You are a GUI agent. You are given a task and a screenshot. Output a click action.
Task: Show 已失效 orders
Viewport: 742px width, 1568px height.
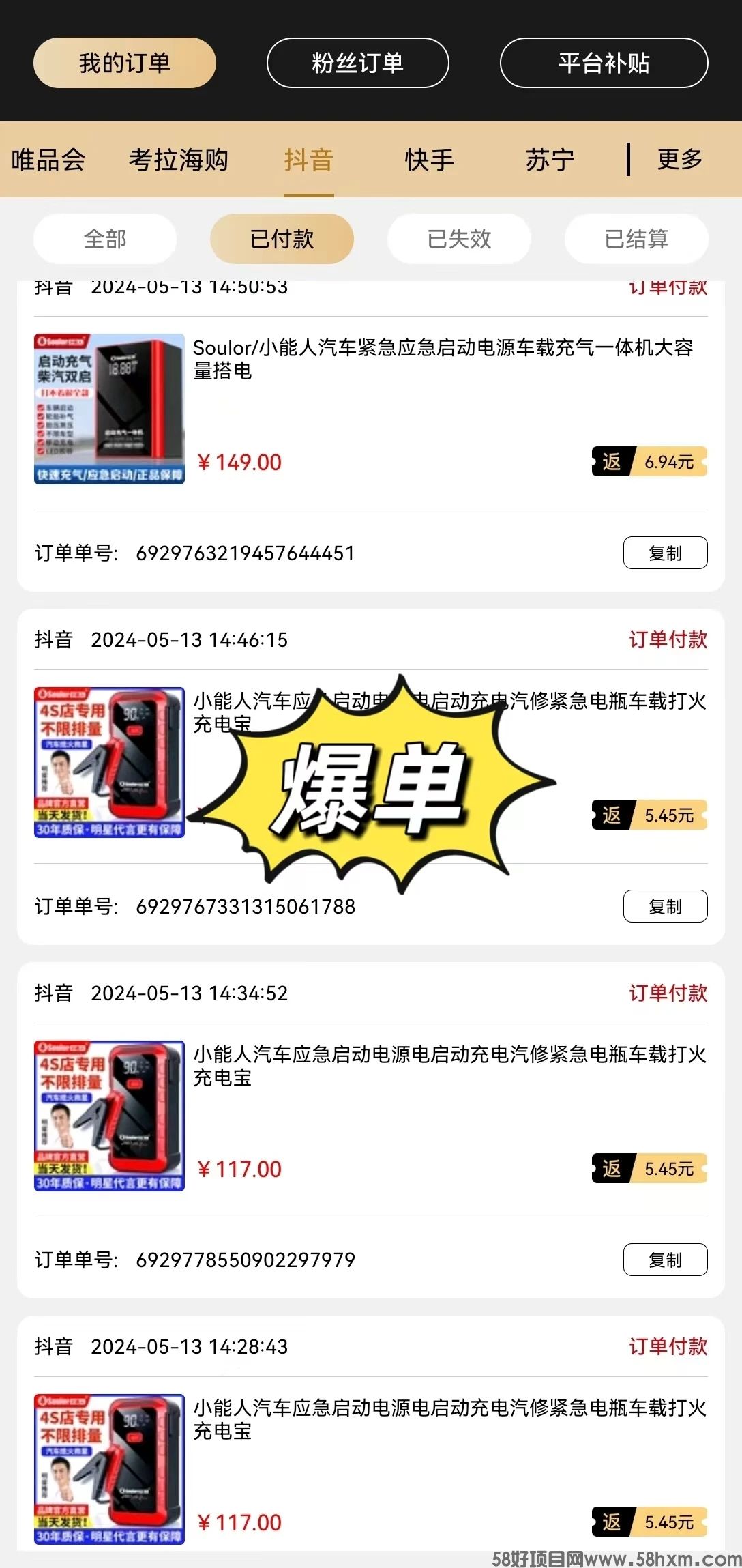pyautogui.click(x=459, y=239)
